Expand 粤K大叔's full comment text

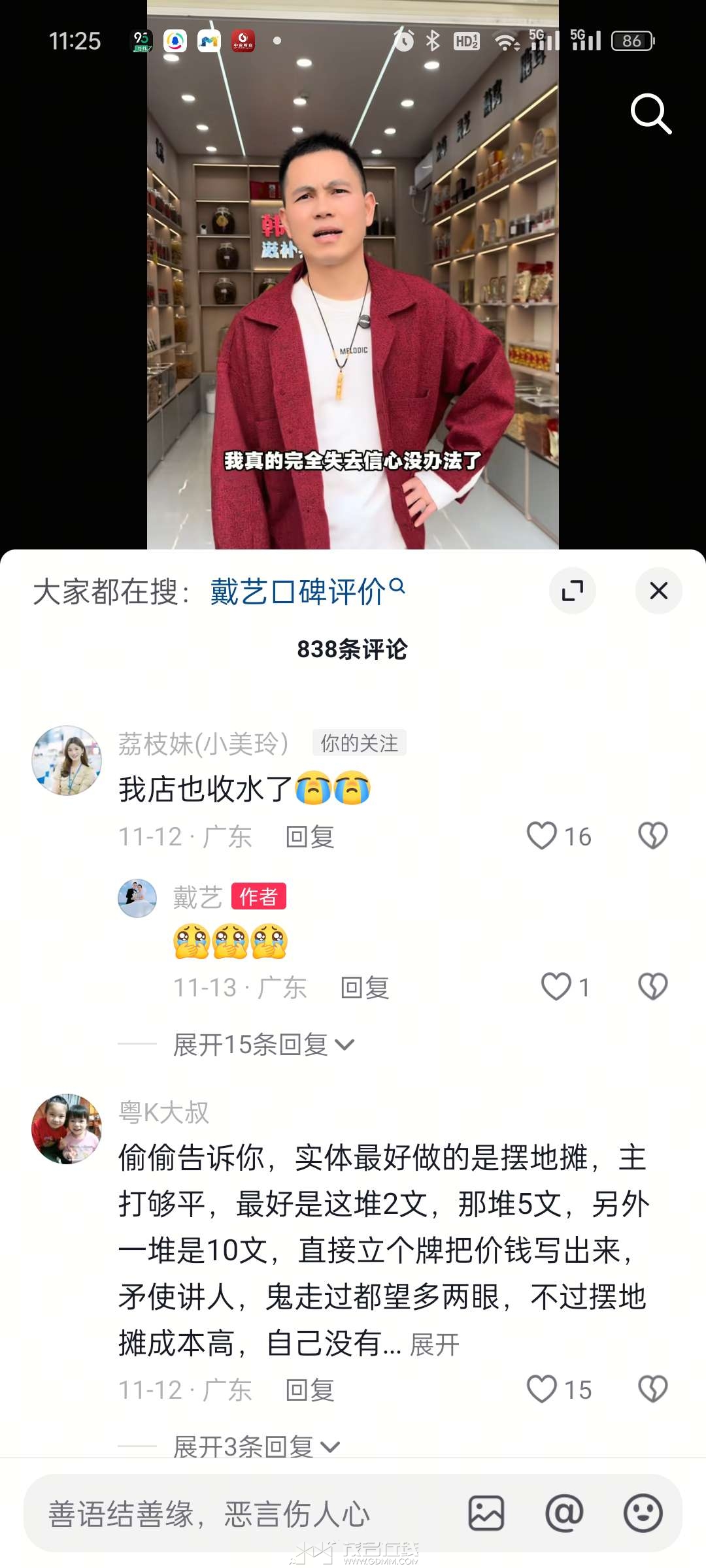point(435,1345)
